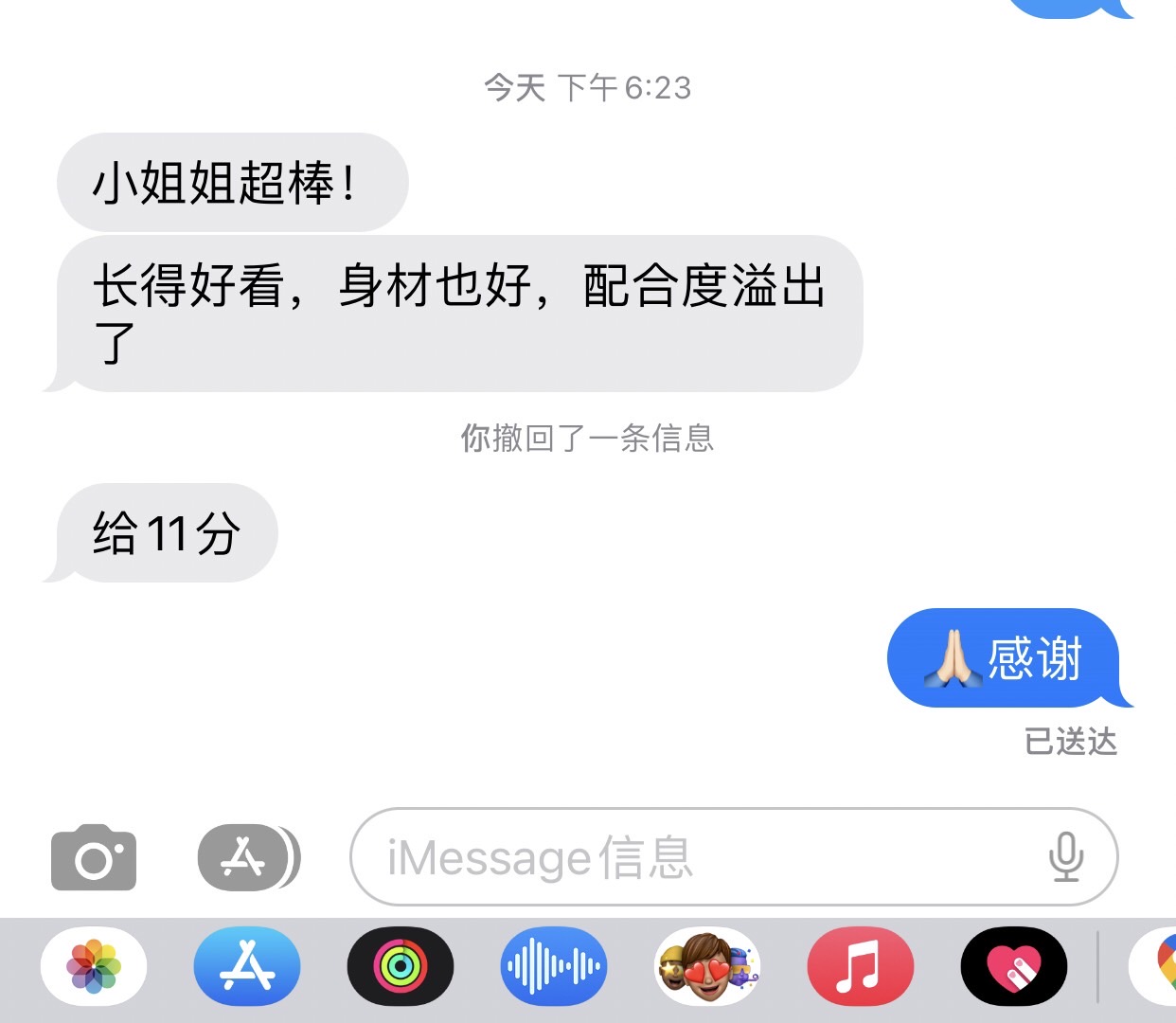1176x1023 pixels.
Task: Open the App Store iMessage app
Action: pos(247,966)
